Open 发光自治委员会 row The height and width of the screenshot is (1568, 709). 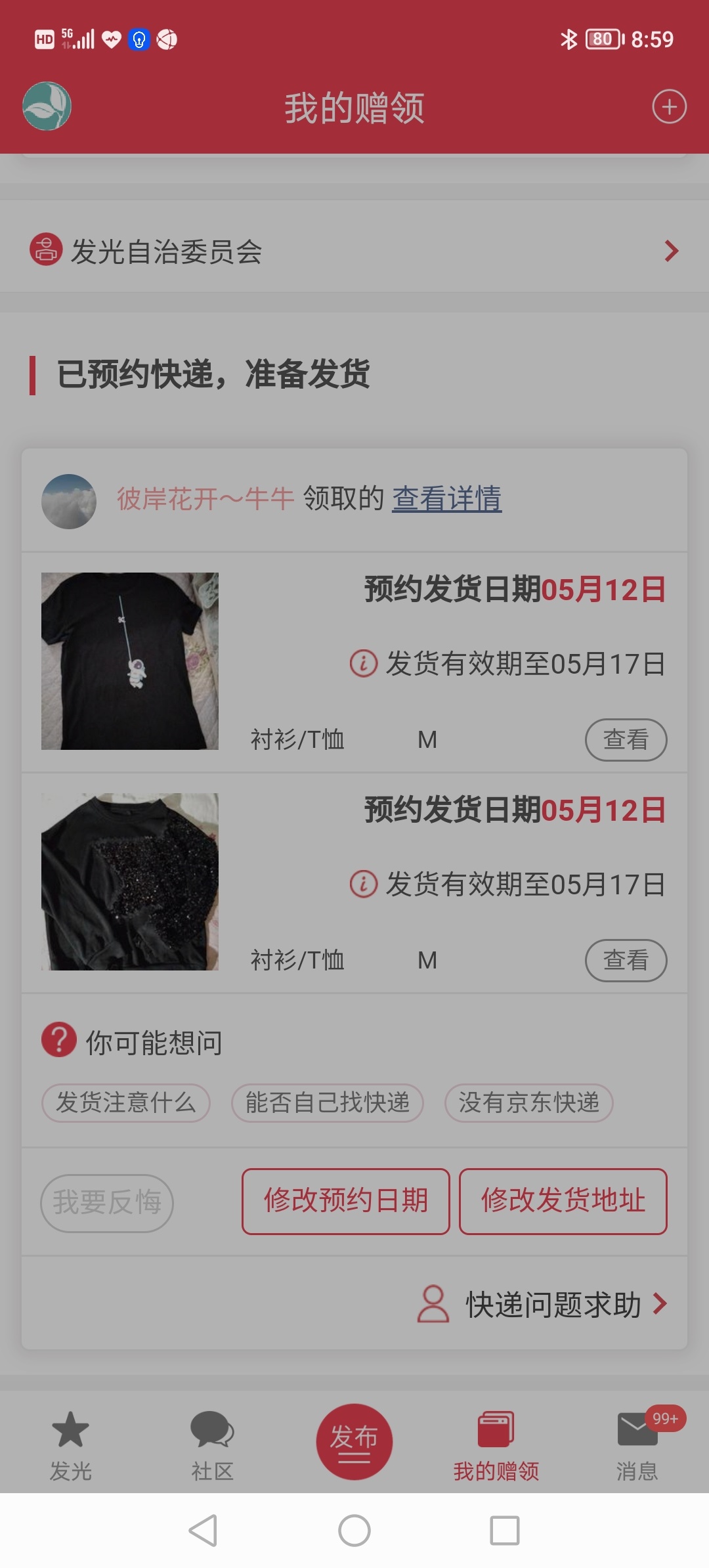(x=354, y=251)
